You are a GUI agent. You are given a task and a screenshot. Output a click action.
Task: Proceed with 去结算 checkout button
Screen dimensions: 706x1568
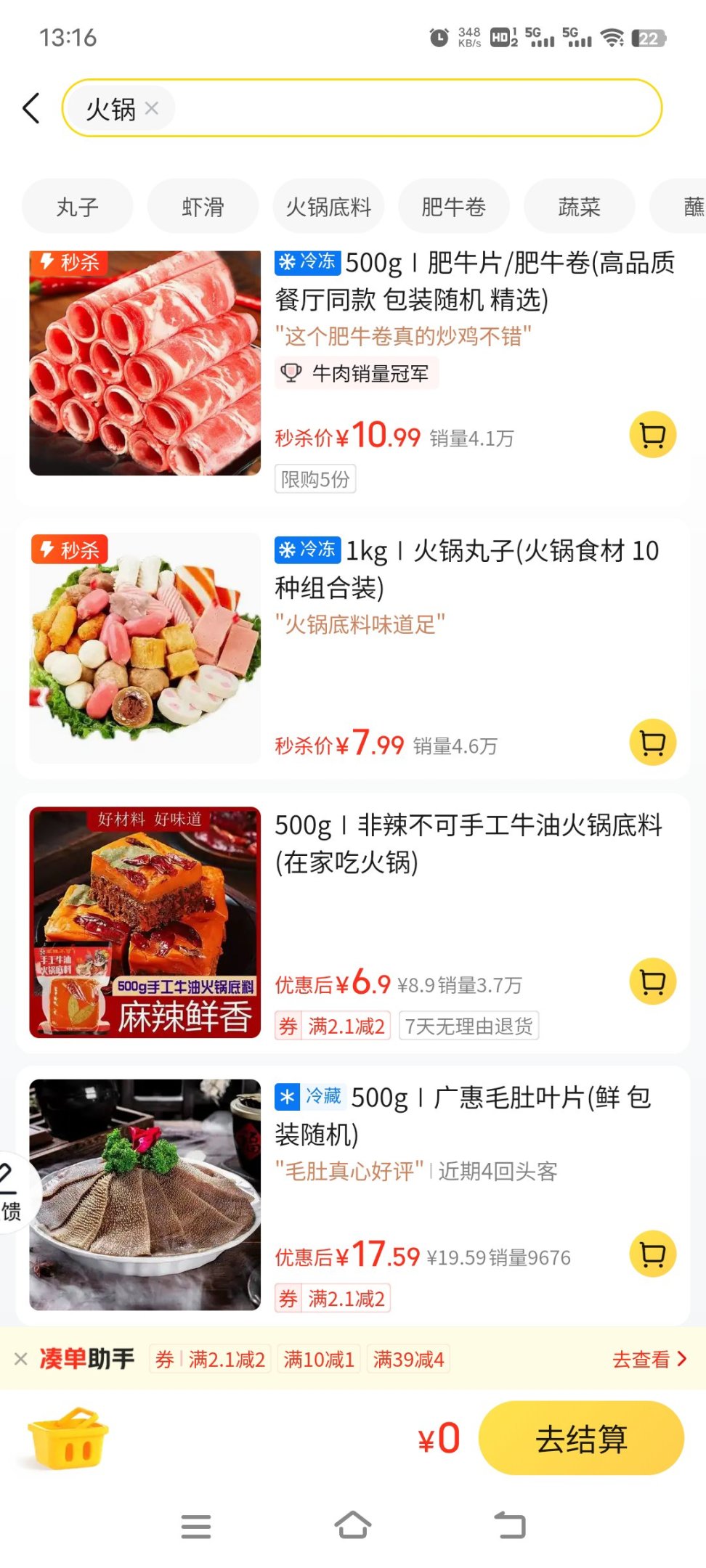coord(581,1439)
